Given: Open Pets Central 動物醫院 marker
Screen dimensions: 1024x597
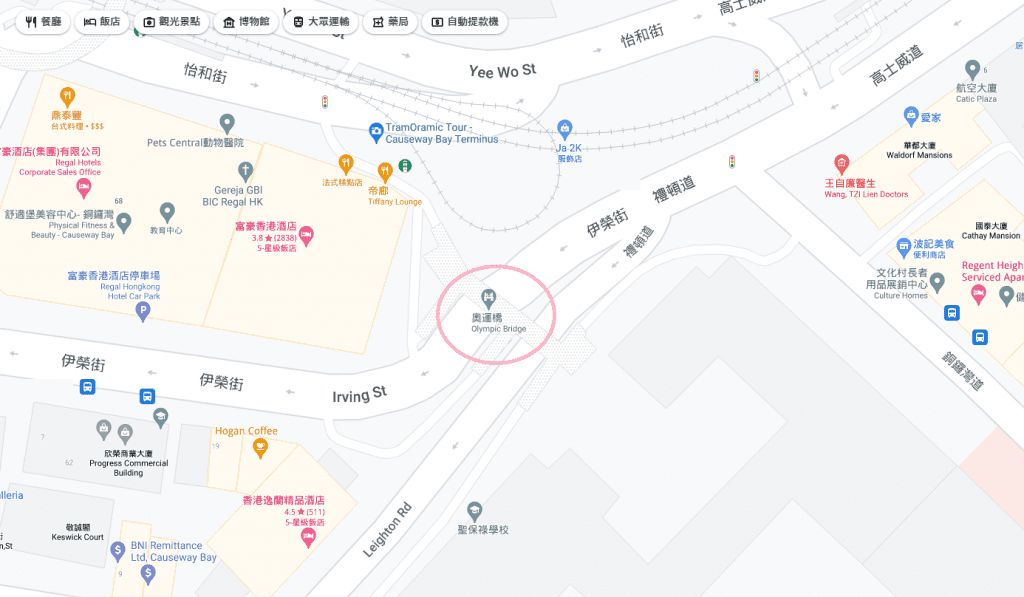Looking at the screenshot, I should (228, 124).
